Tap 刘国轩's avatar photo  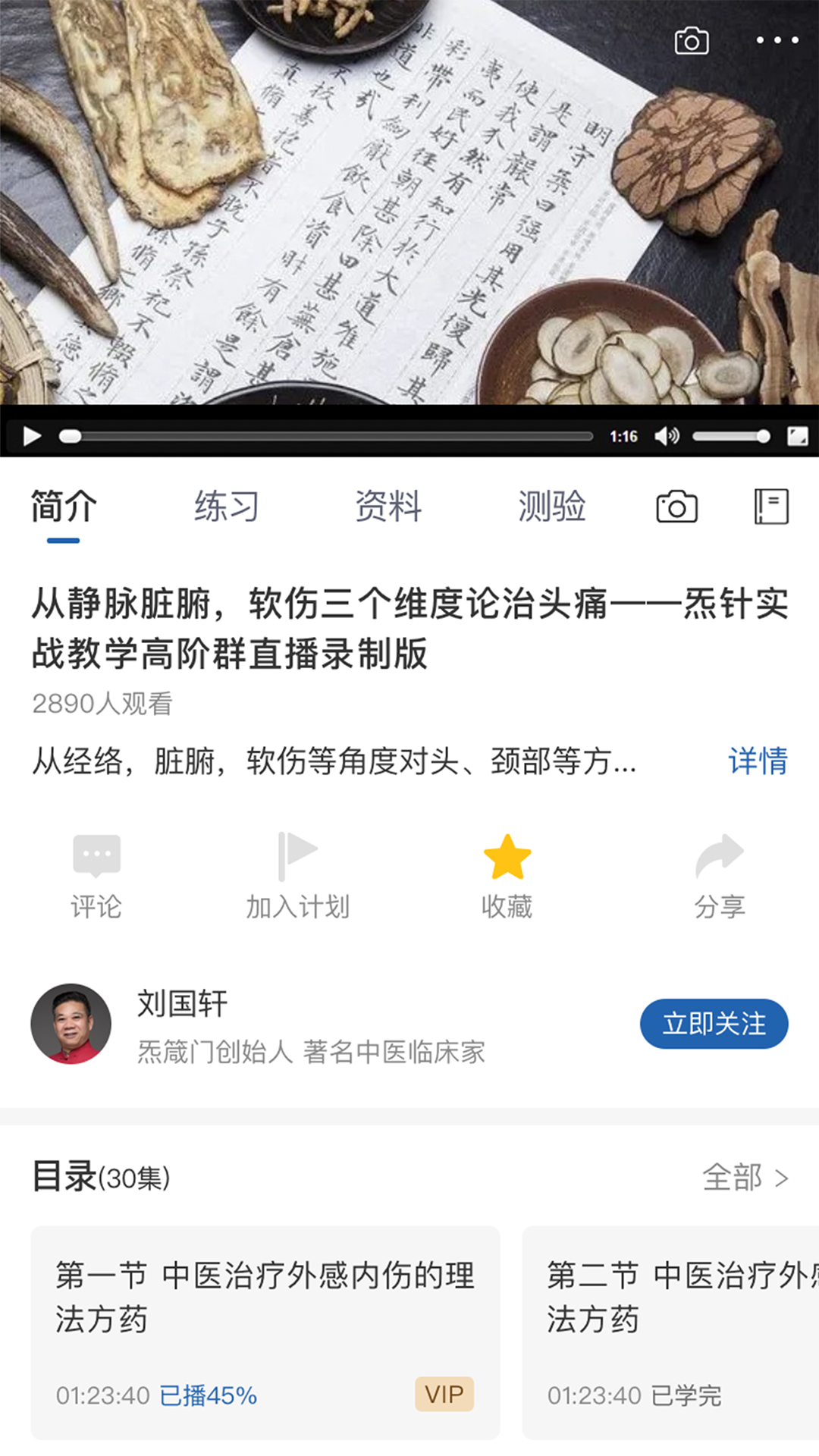pyautogui.click(x=71, y=1024)
